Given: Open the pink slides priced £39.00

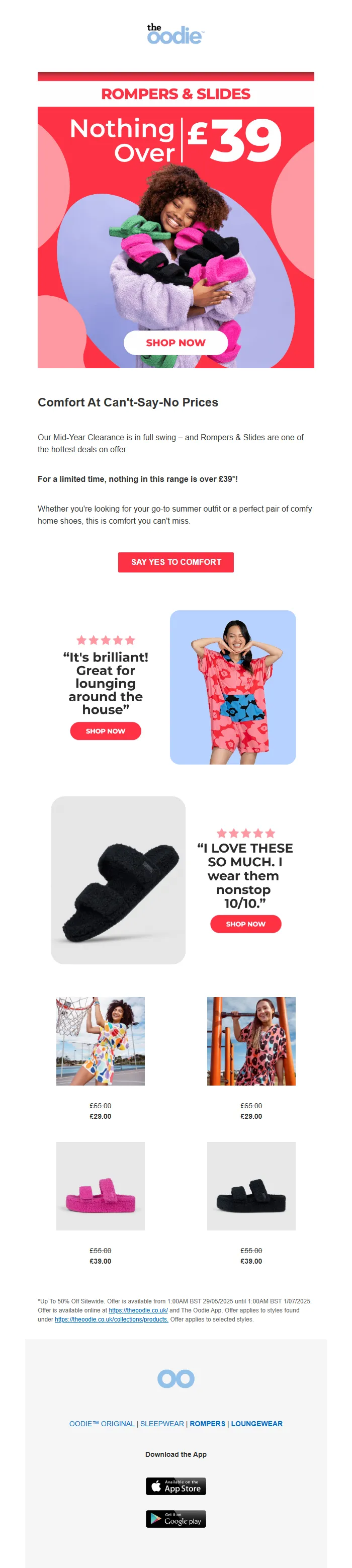Looking at the screenshot, I should coord(100,1186).
